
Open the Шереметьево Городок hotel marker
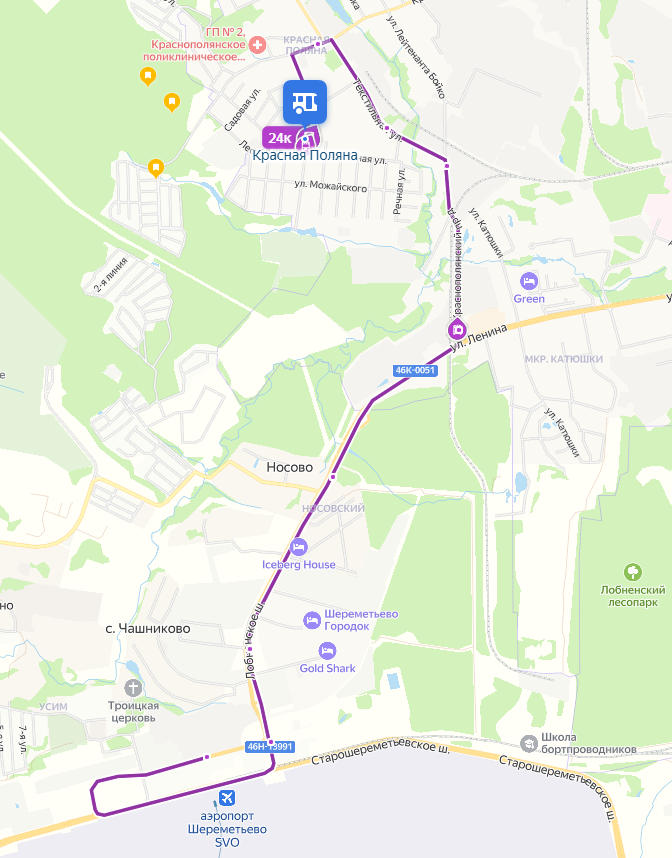[312, 620]
